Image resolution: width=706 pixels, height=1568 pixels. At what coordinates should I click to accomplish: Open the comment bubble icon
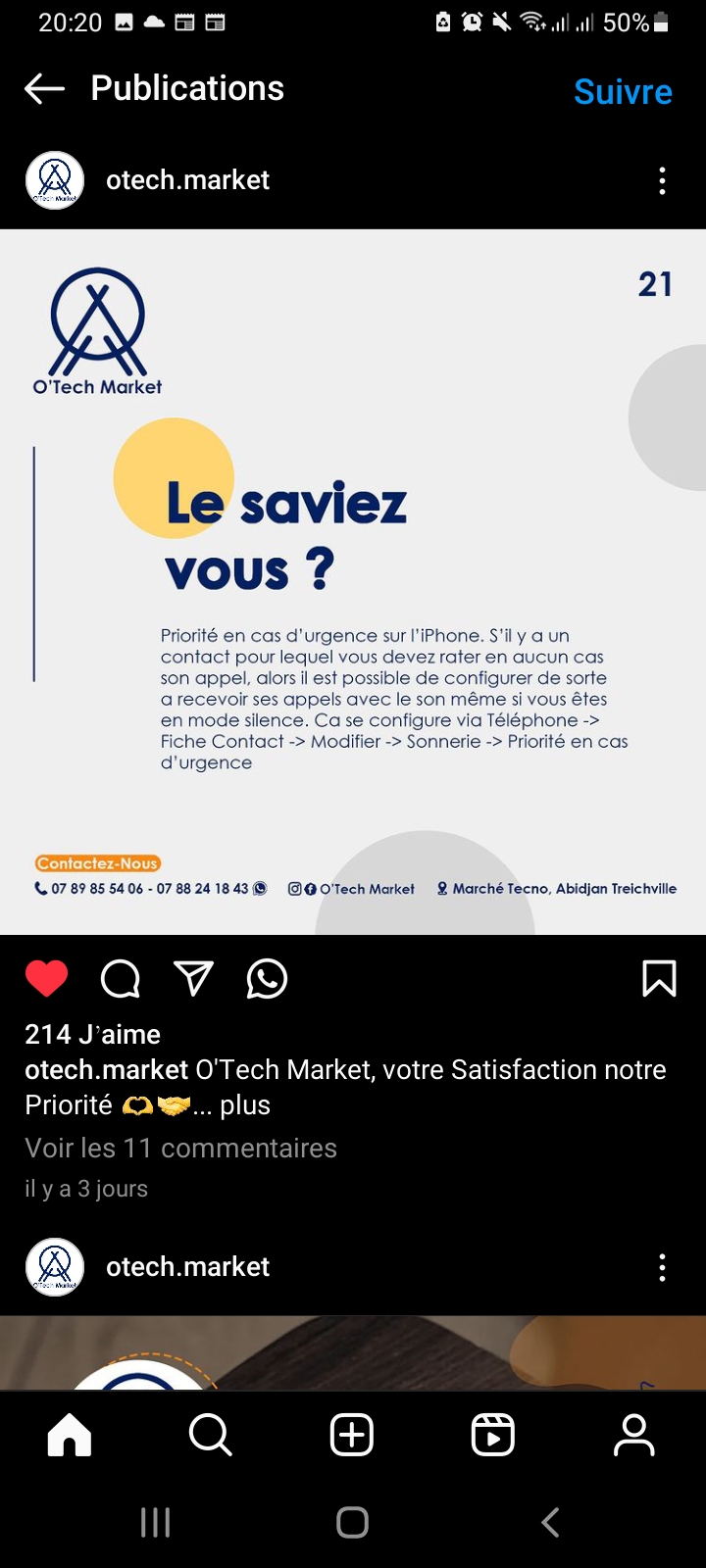coord(121,978)
